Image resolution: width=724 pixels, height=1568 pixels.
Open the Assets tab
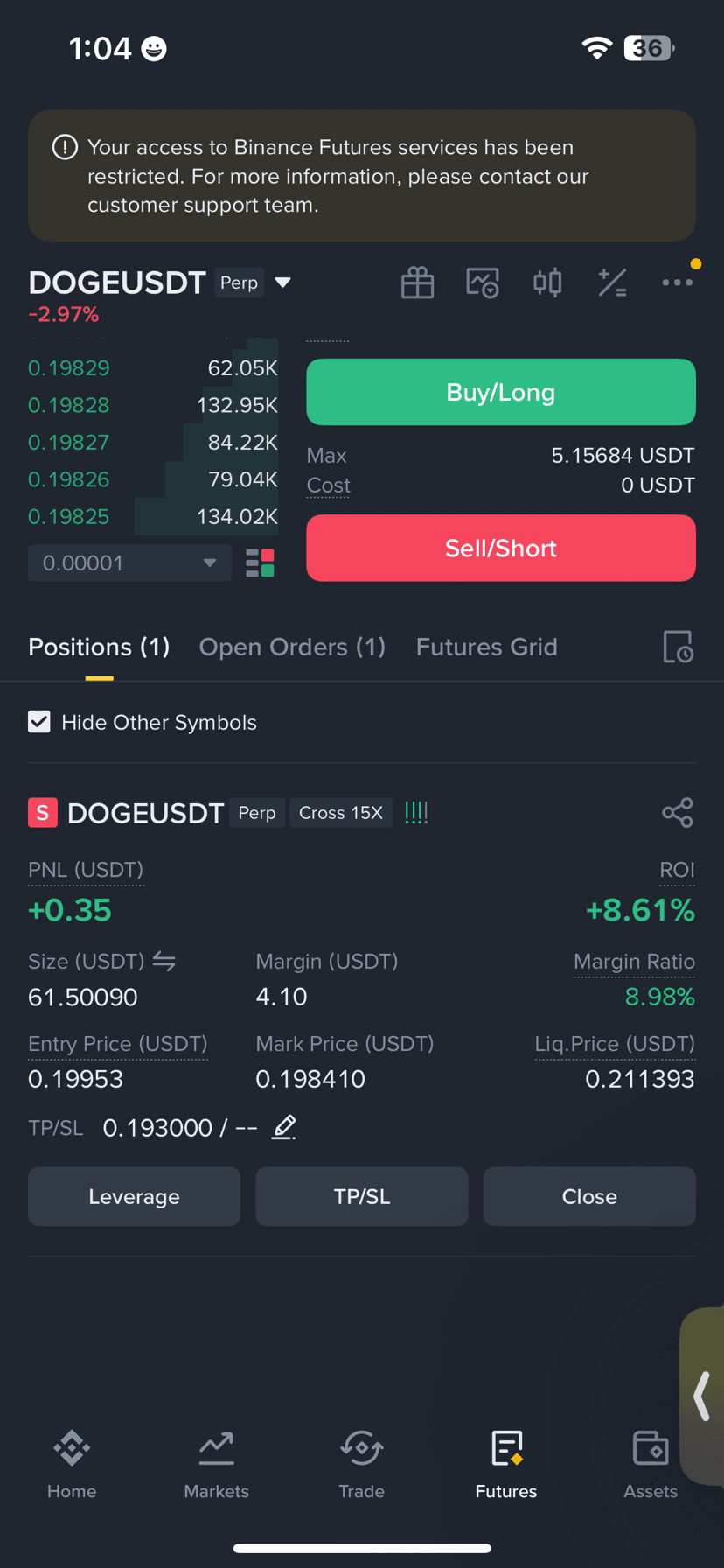pos(650,1465)
